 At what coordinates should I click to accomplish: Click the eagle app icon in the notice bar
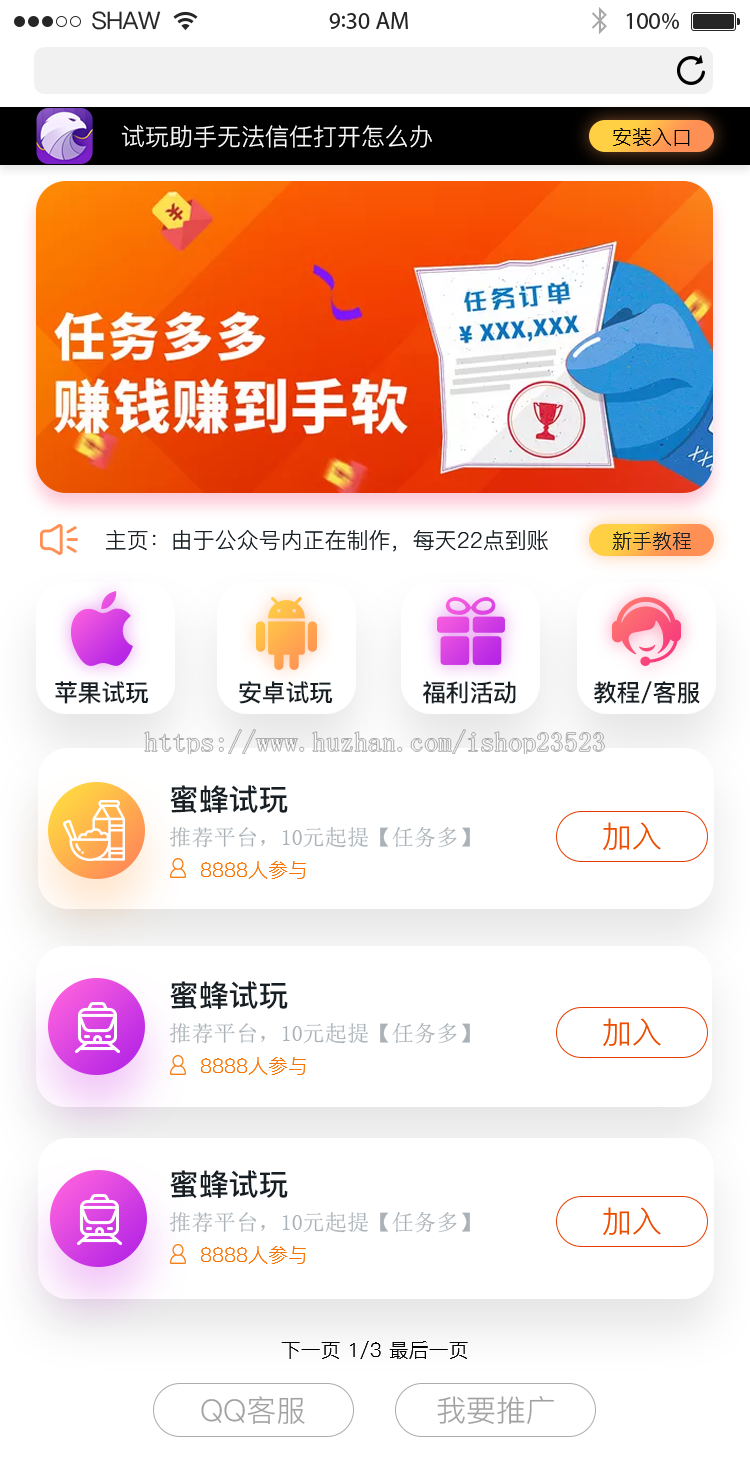pyautogui.click(x=64, y=135)
